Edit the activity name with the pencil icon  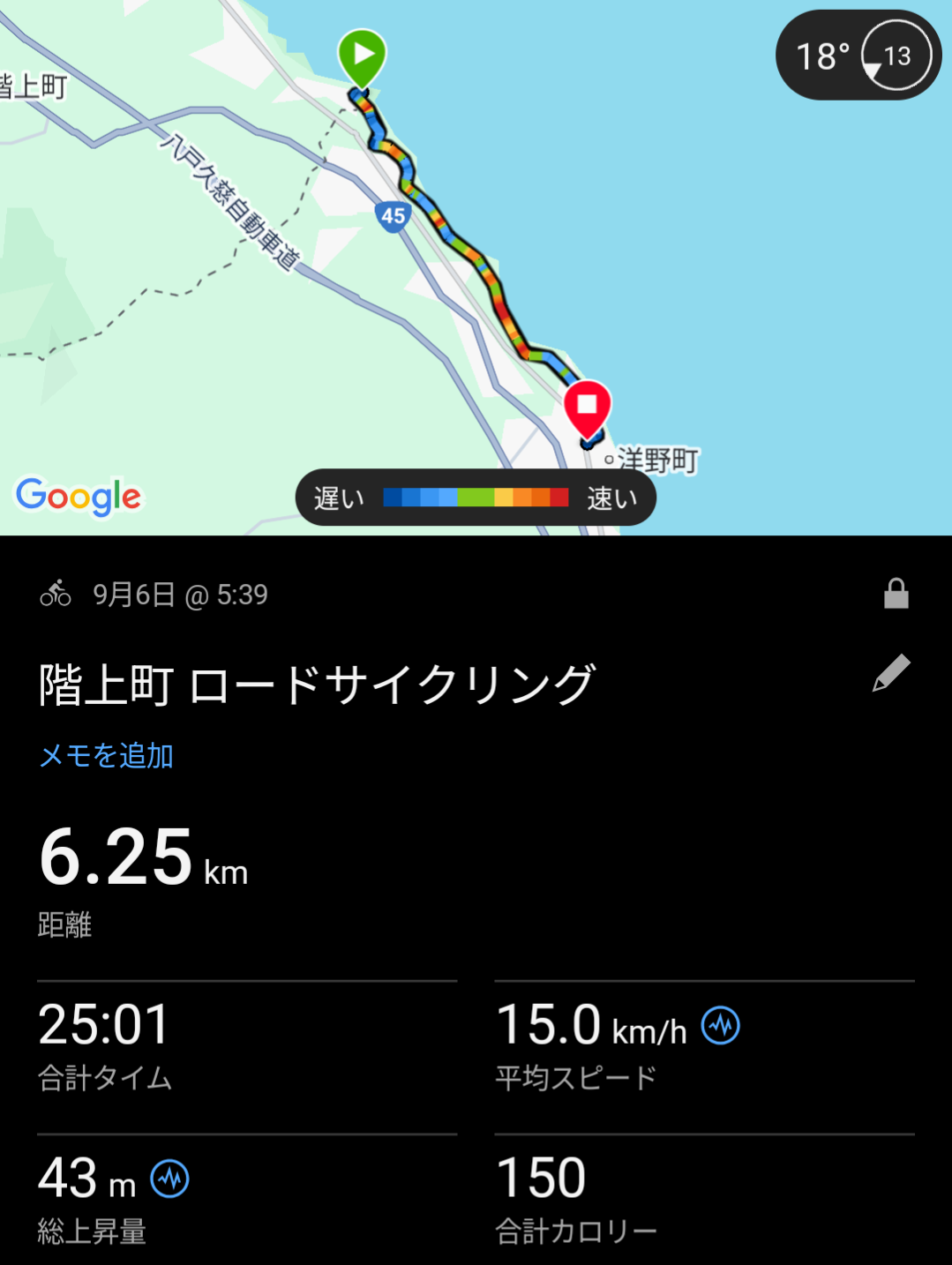point(891,673)
